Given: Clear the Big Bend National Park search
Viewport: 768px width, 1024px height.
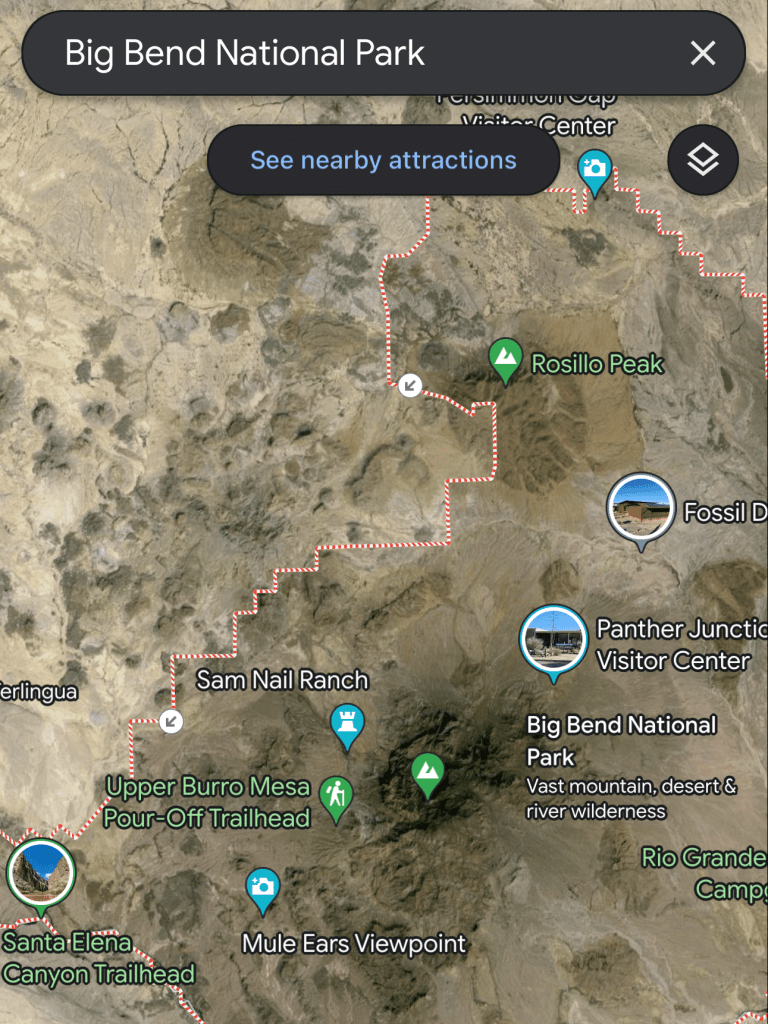Looking at the screenshot, I should pos(703,53).
